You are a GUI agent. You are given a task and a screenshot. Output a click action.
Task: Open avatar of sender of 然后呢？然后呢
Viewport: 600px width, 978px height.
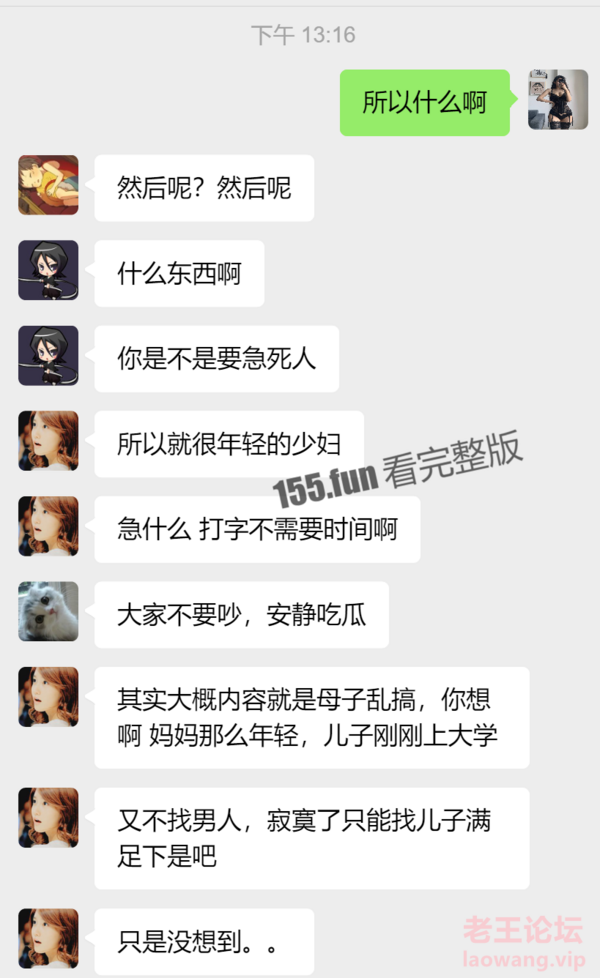49,185
